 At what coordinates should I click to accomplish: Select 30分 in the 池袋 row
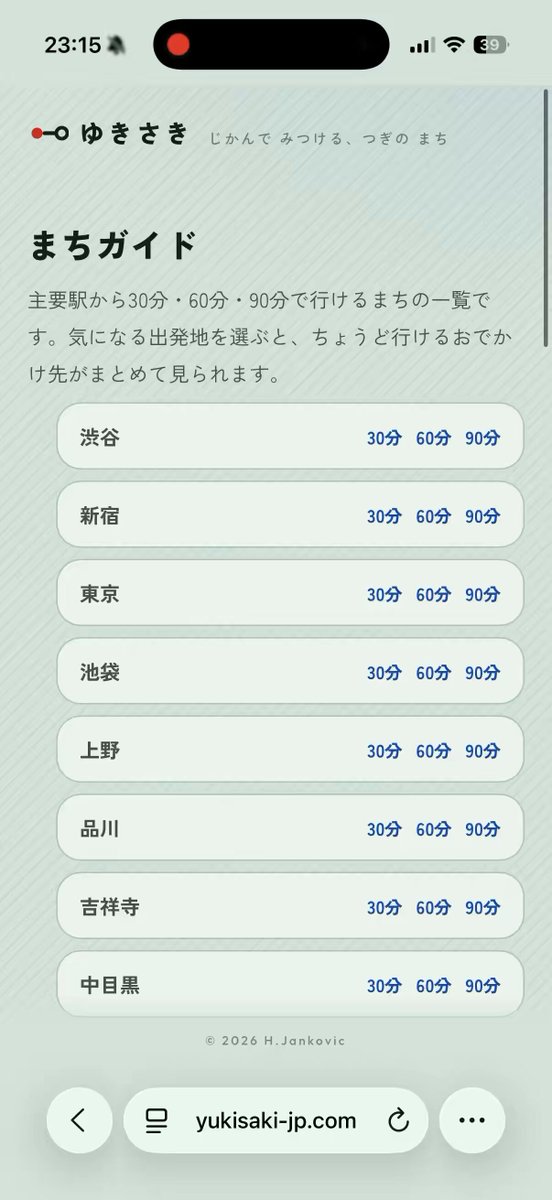tap(384, 673)
